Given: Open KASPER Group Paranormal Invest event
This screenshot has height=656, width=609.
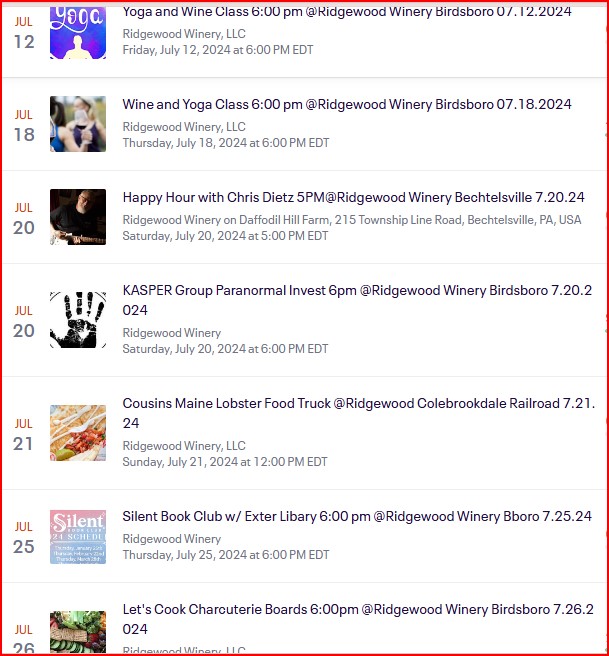Looking at the screenshot, I should tap(357, 291).
